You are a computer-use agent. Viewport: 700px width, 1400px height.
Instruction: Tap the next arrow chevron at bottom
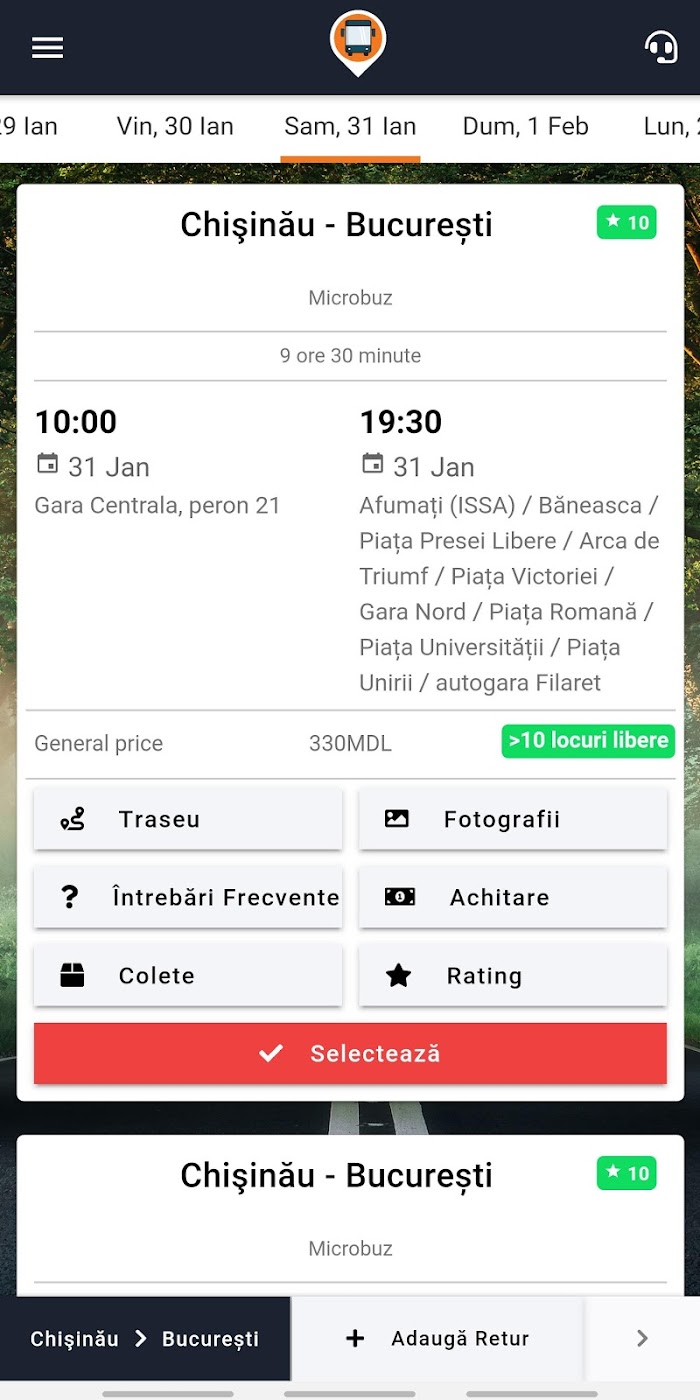pyautogui.click(x=642, y=1338)
